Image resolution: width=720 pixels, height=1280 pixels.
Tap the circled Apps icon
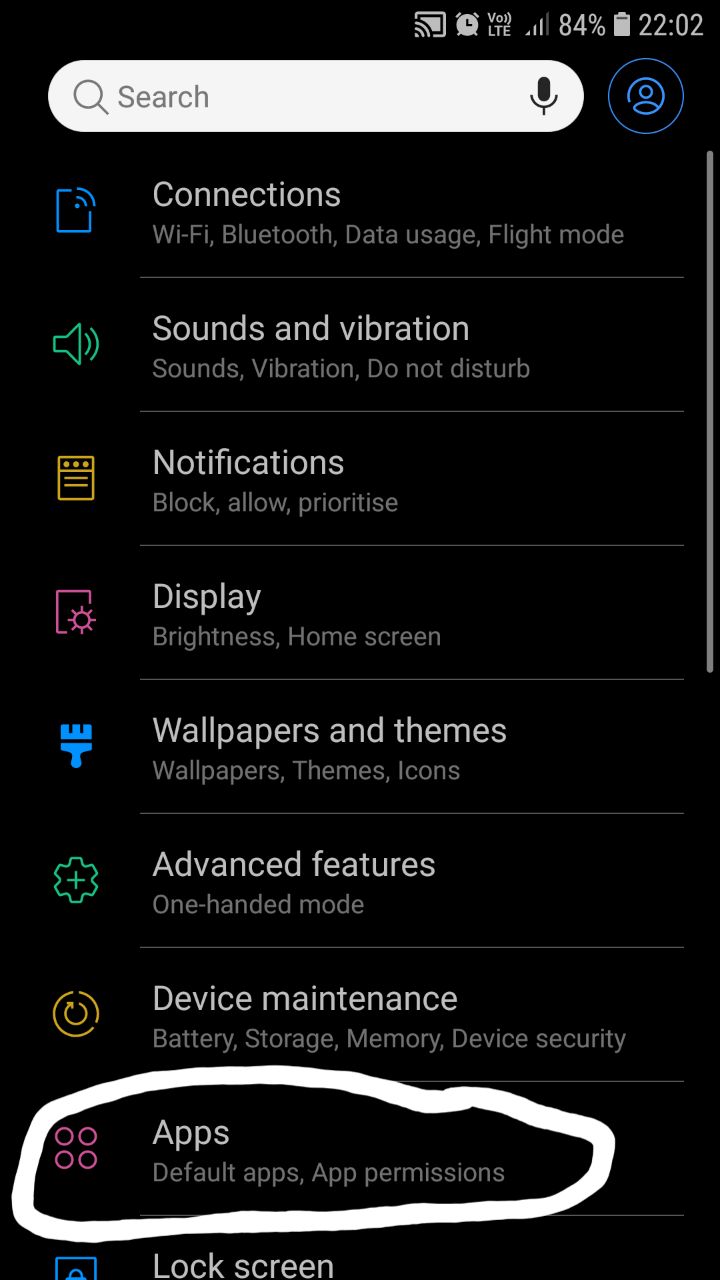click(75, 1148)
